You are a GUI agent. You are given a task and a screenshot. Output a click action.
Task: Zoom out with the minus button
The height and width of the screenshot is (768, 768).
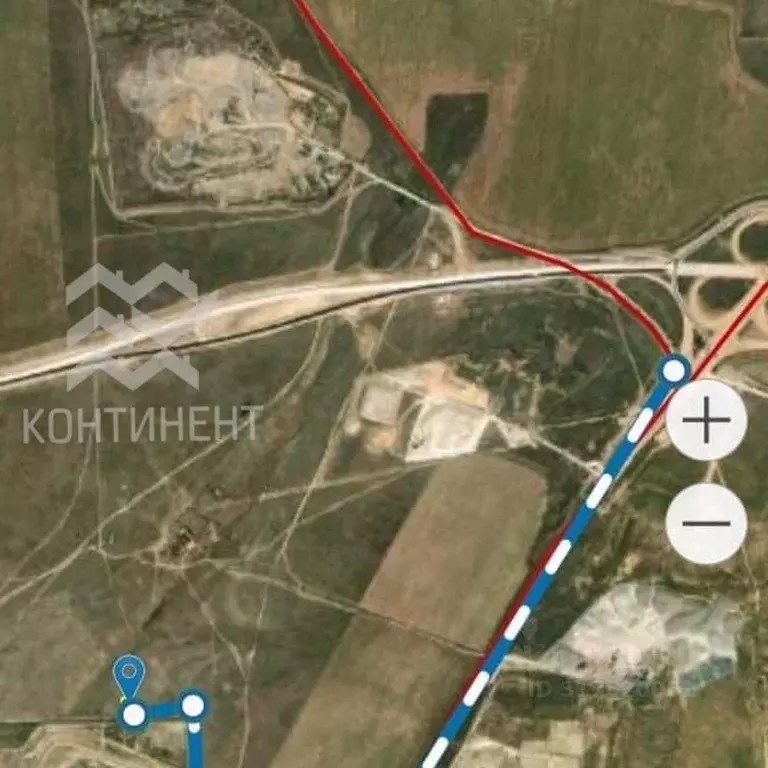pyautogui.click(x=707, y=524)
